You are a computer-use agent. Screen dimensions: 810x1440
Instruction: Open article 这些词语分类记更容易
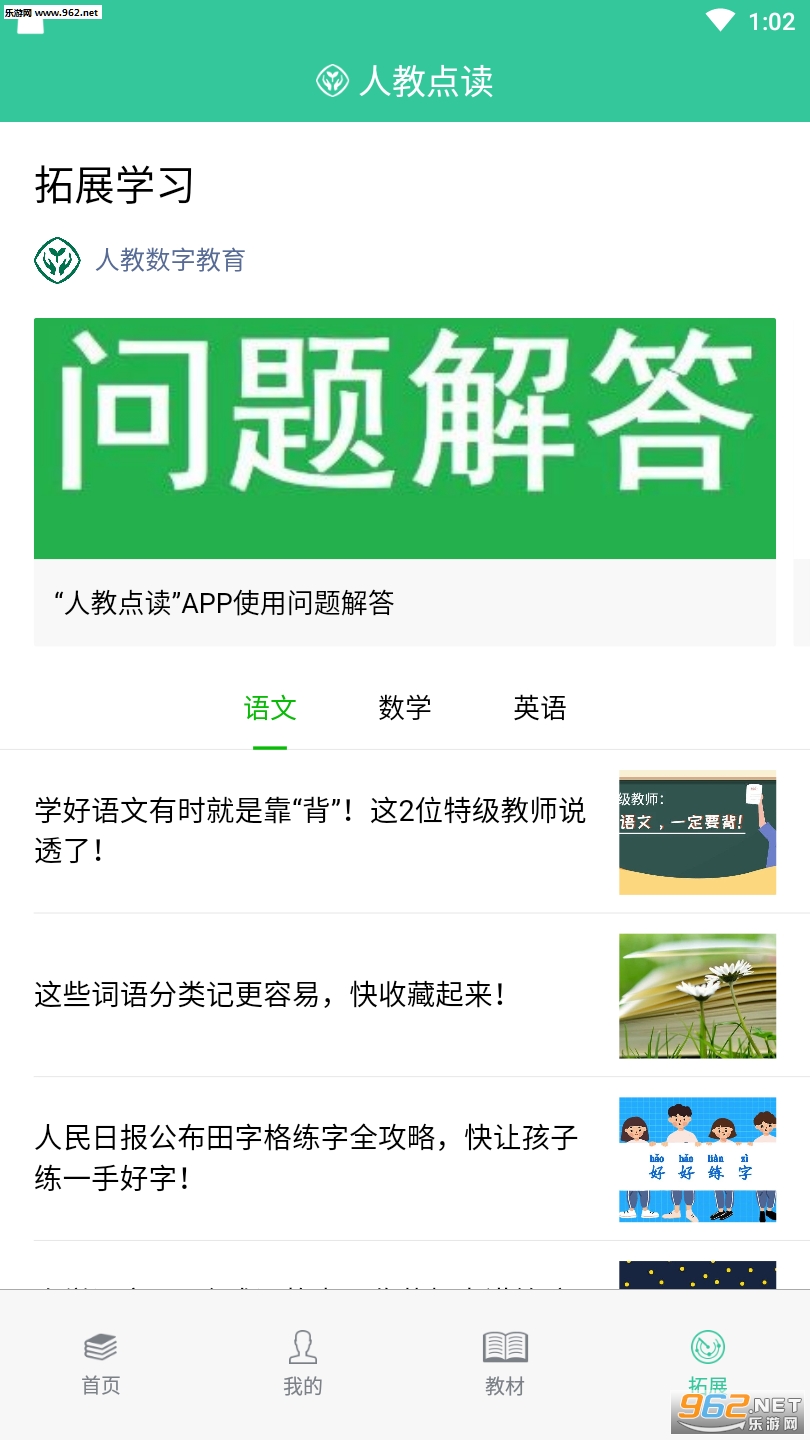[x=270, y=995]
